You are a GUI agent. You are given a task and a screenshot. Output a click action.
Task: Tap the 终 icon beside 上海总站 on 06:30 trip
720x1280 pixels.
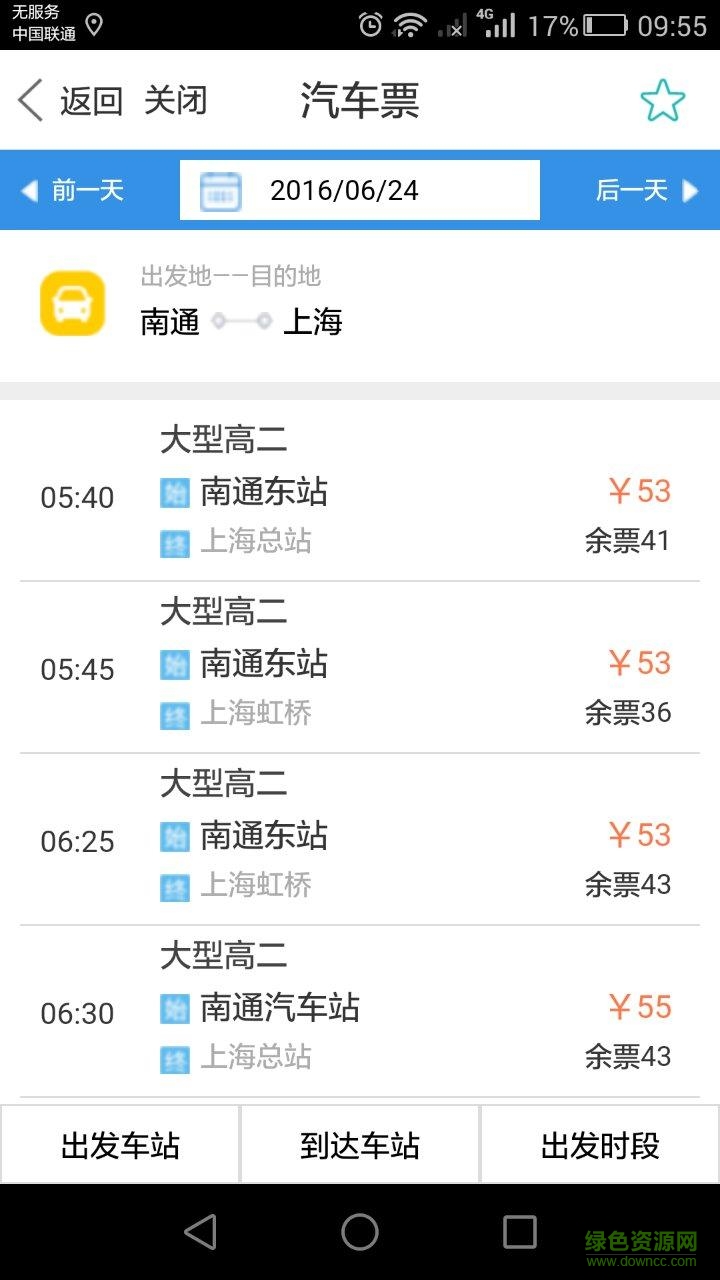173,1058
